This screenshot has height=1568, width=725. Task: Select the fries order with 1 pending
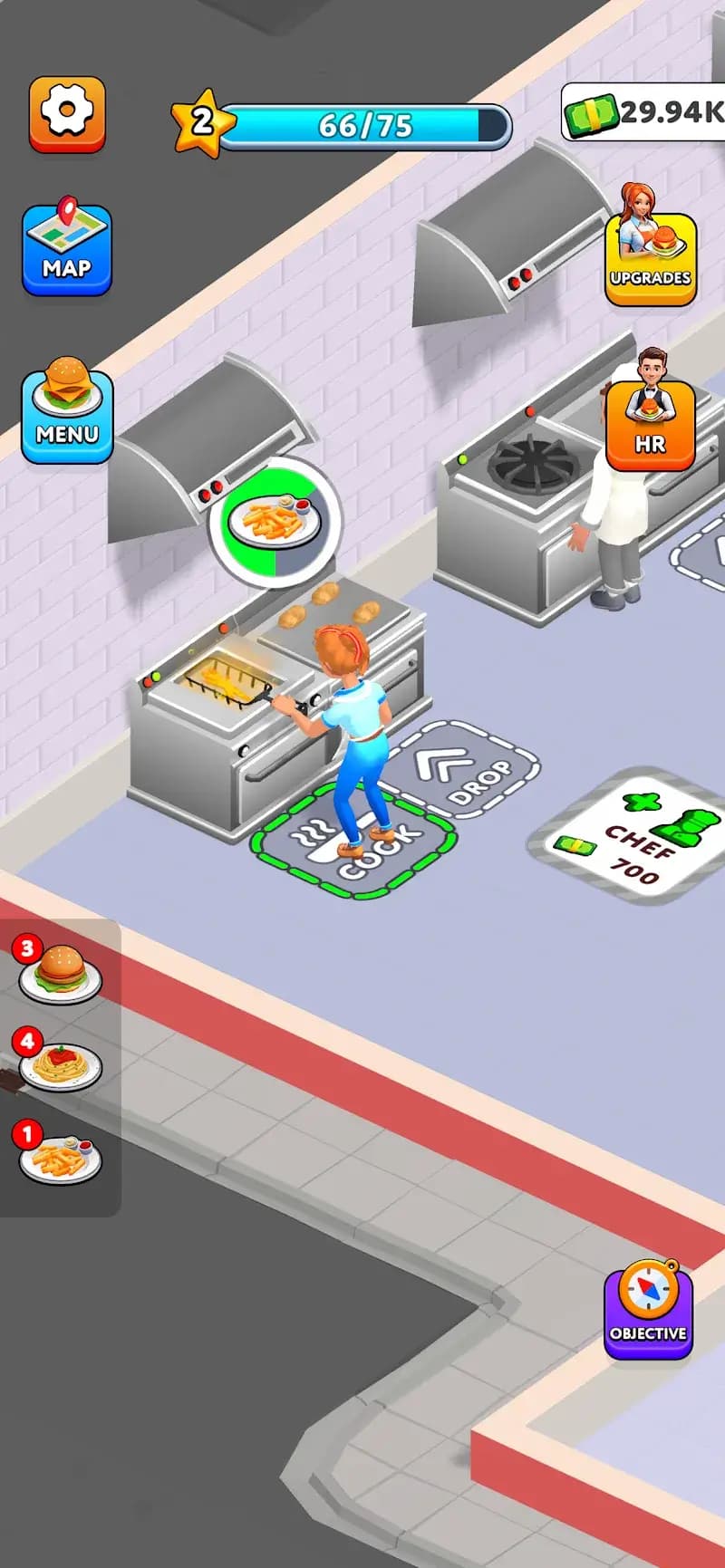60,1155
